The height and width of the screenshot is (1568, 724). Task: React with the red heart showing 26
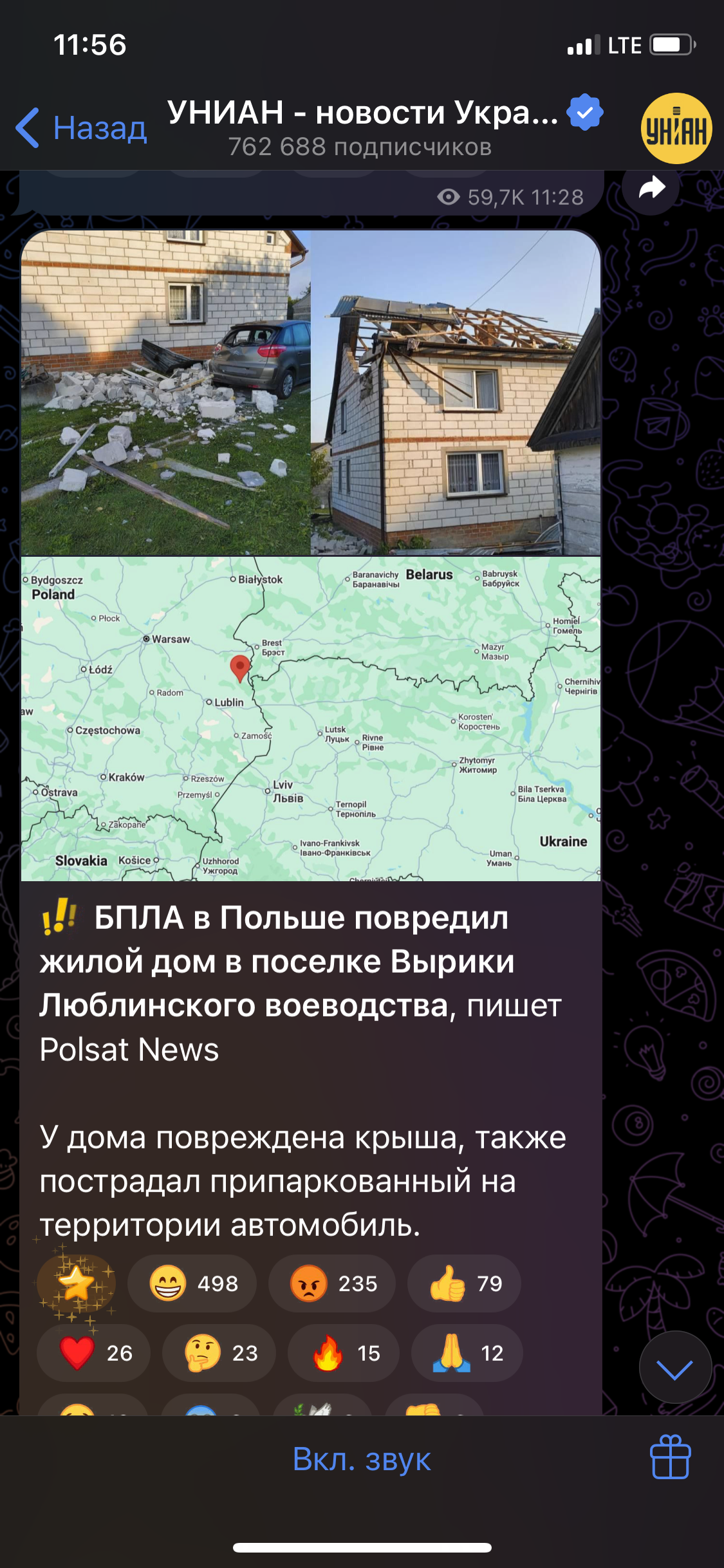coord(94,1353)
